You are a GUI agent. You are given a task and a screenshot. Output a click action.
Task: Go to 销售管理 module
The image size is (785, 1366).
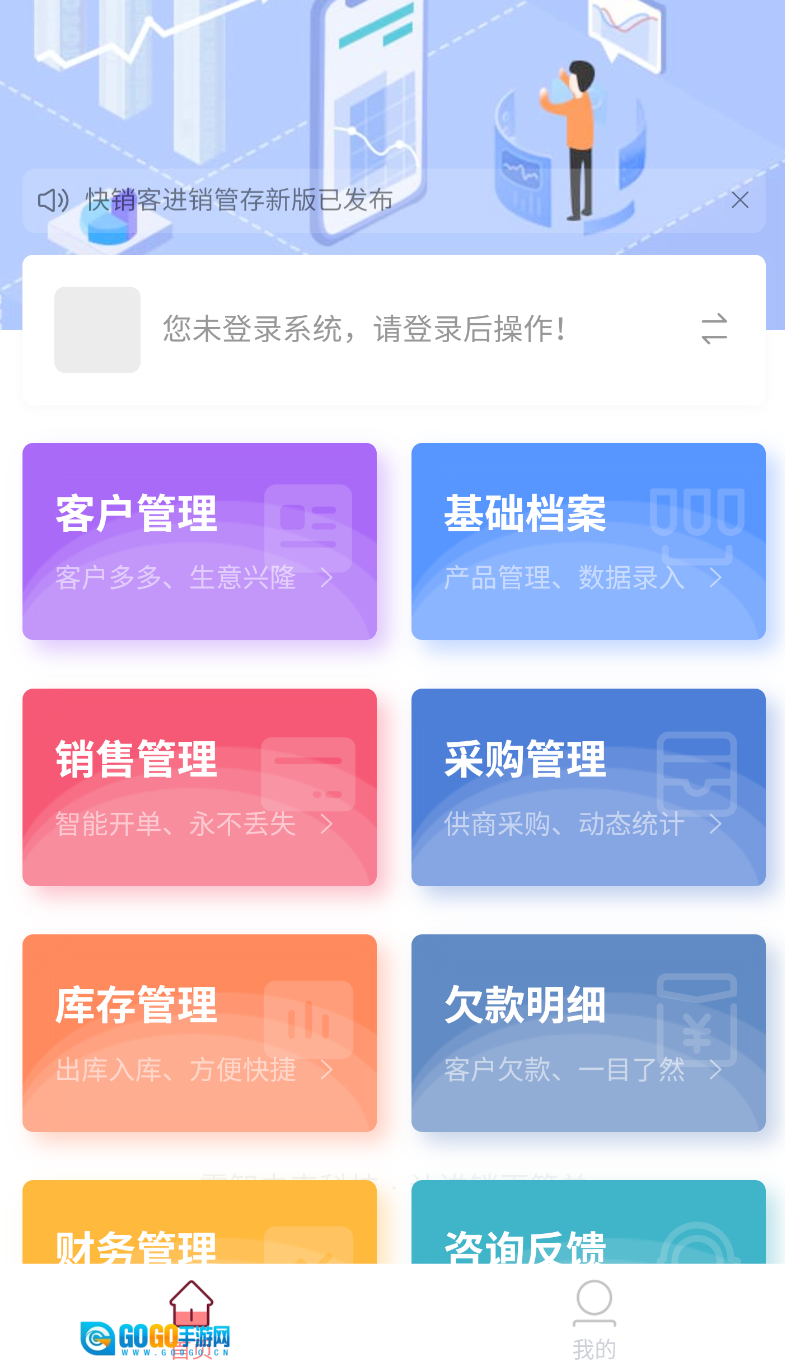tap(199, 787)
